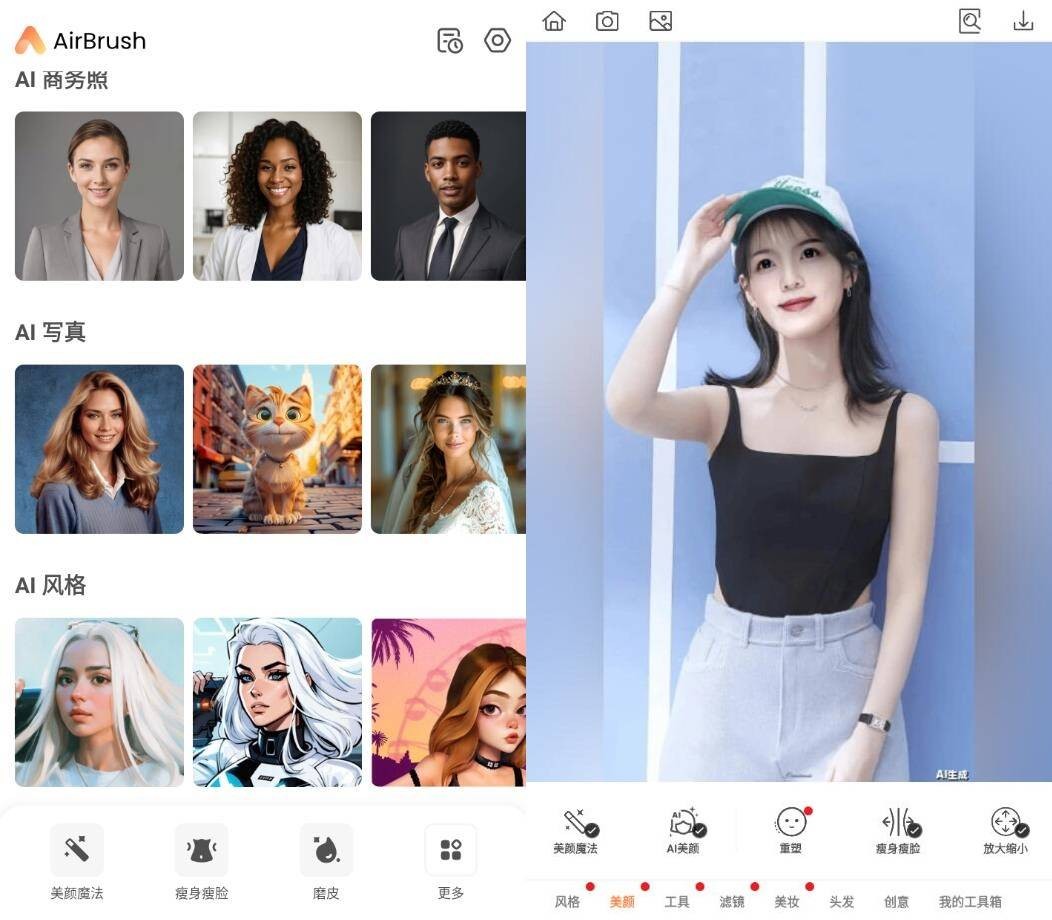Download the edited photo

(1023, 21)
